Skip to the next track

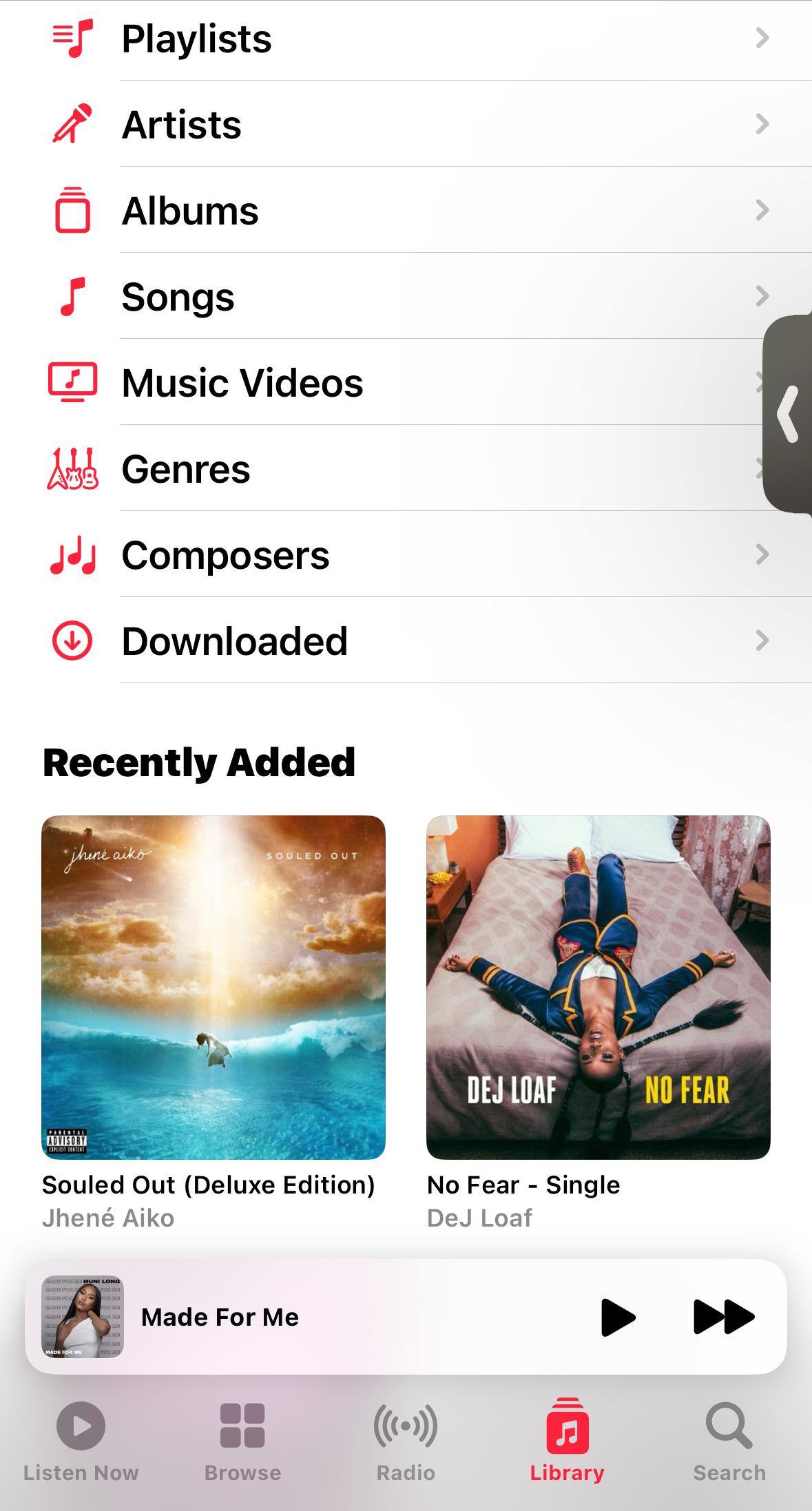[x=723, y=1317]
